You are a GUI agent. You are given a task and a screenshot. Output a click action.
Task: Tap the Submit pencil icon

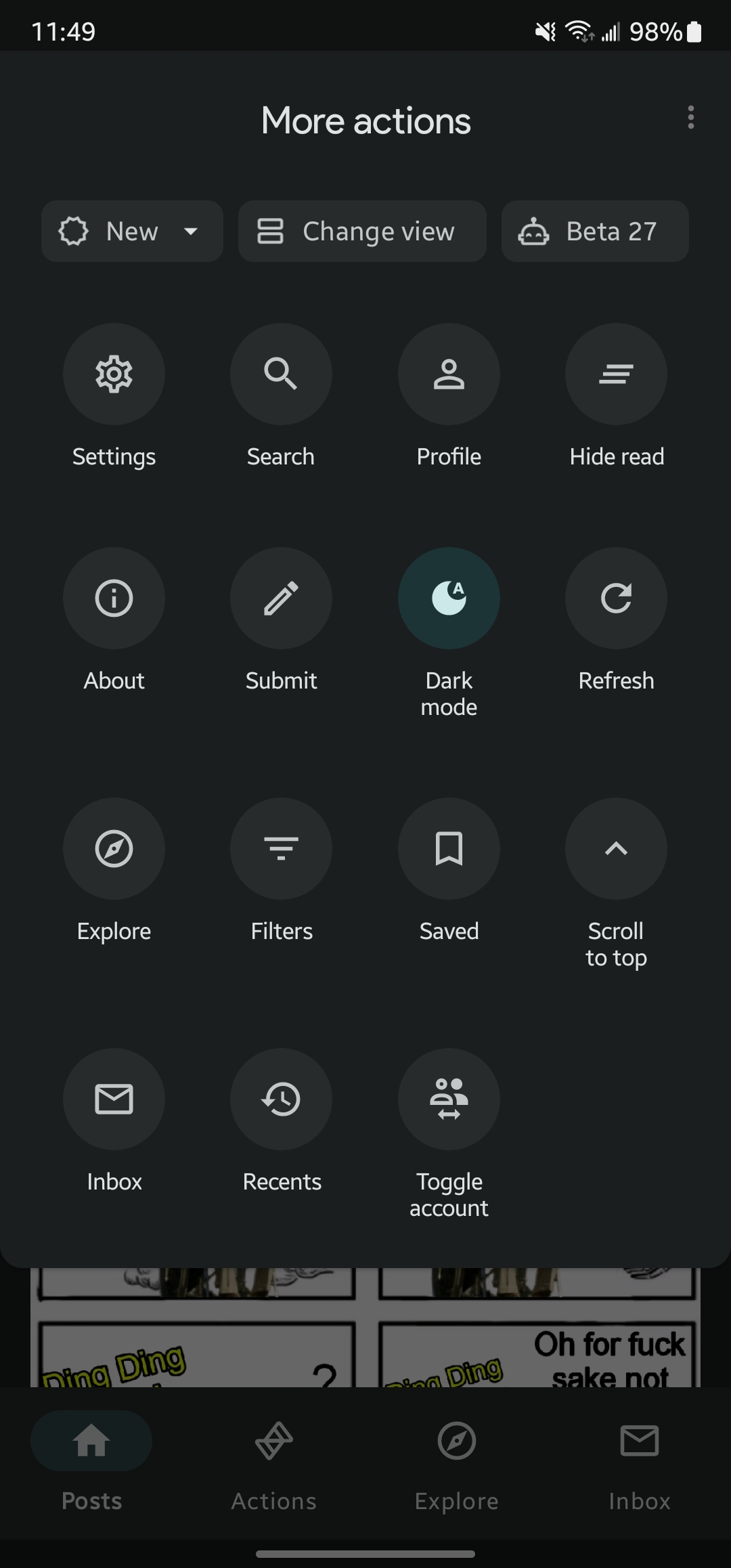(x=281, y=598)
